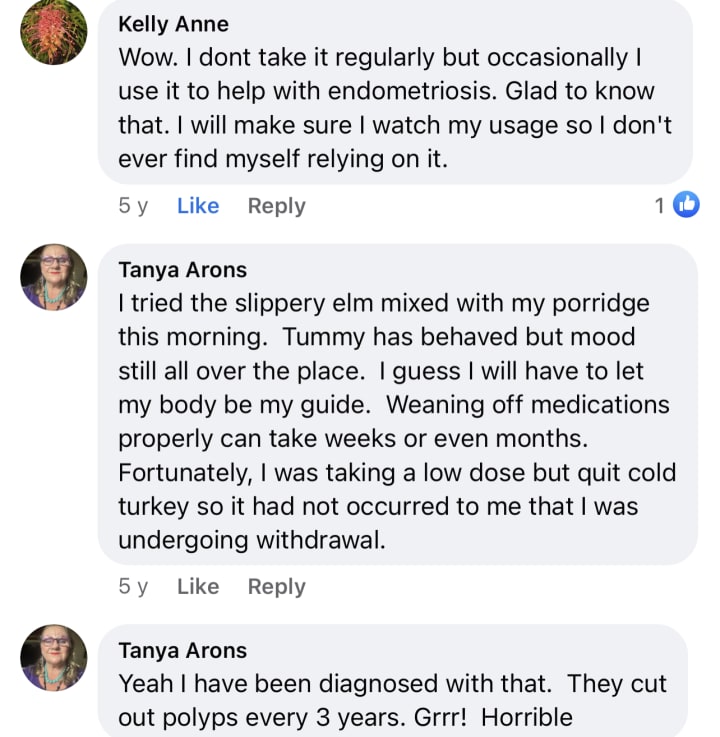Like Kelly Anne's endometriosis comment
The width and height of the screenshot is (720, 737).
pyautogui.click(x=197, y=206)
